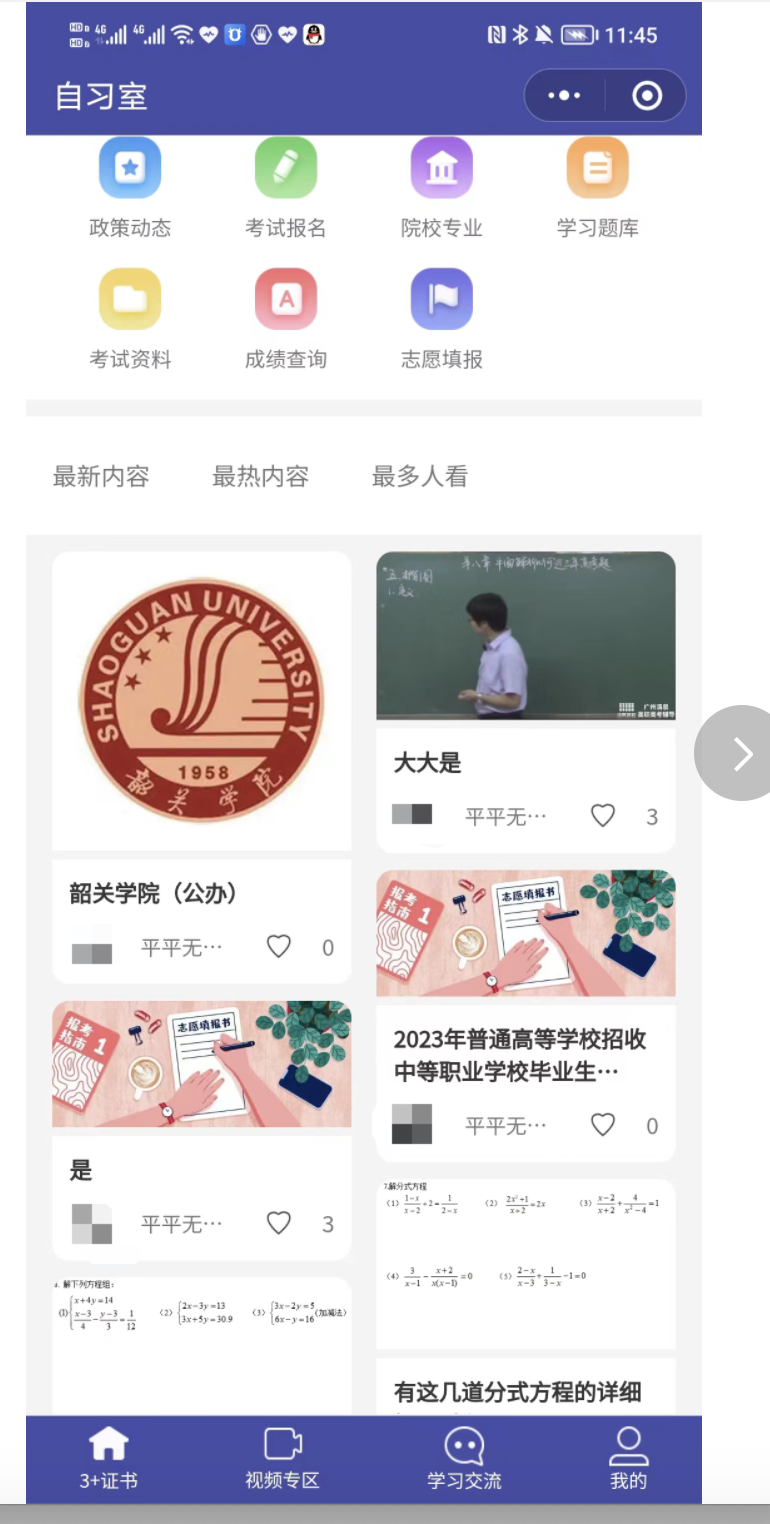The height and width of the screenshot is (1524, 770).
Task: Switch to 视频专区 tab
Action: click(282, 1459)
